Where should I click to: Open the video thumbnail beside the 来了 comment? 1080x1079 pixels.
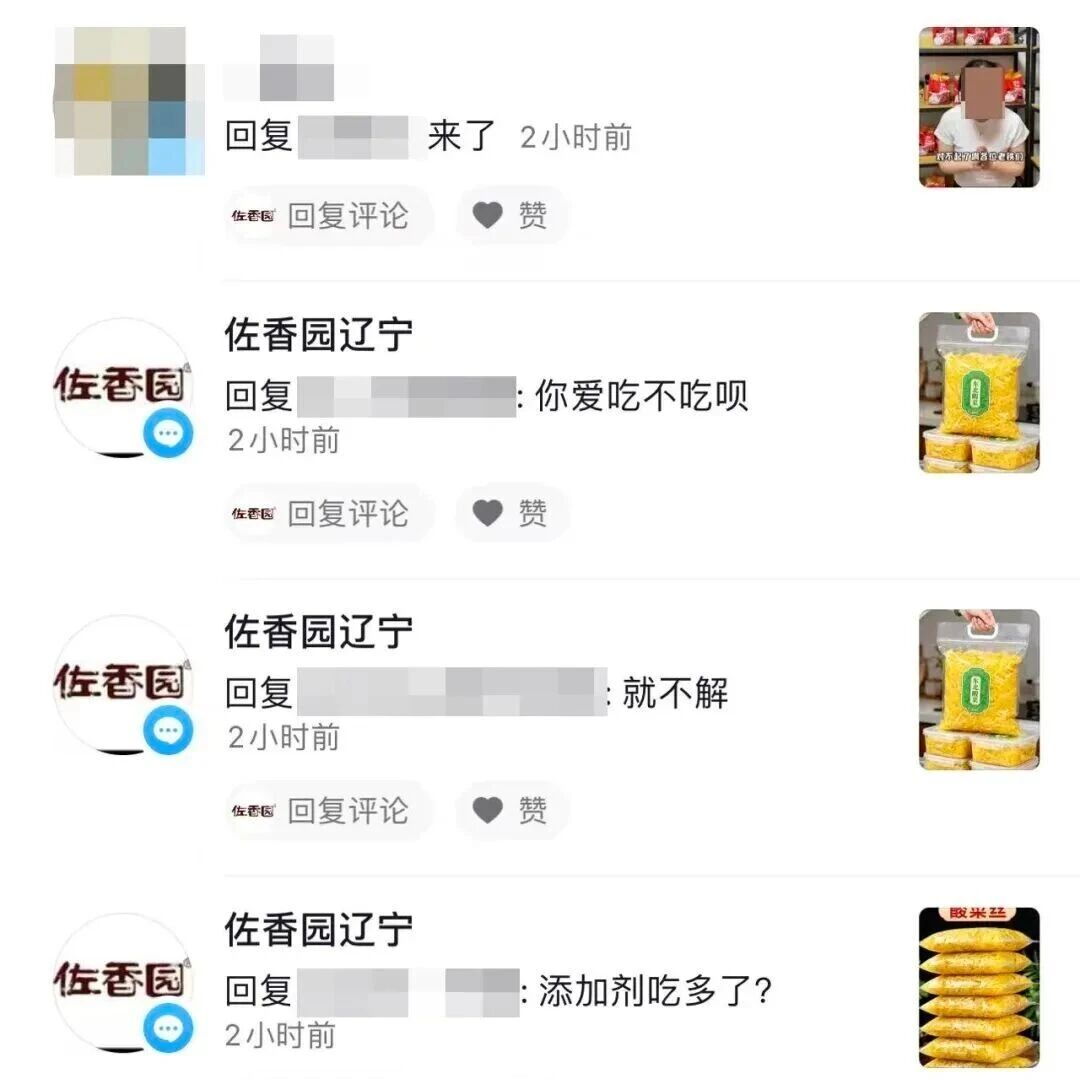pyautogui.click(x=979, y=107)
